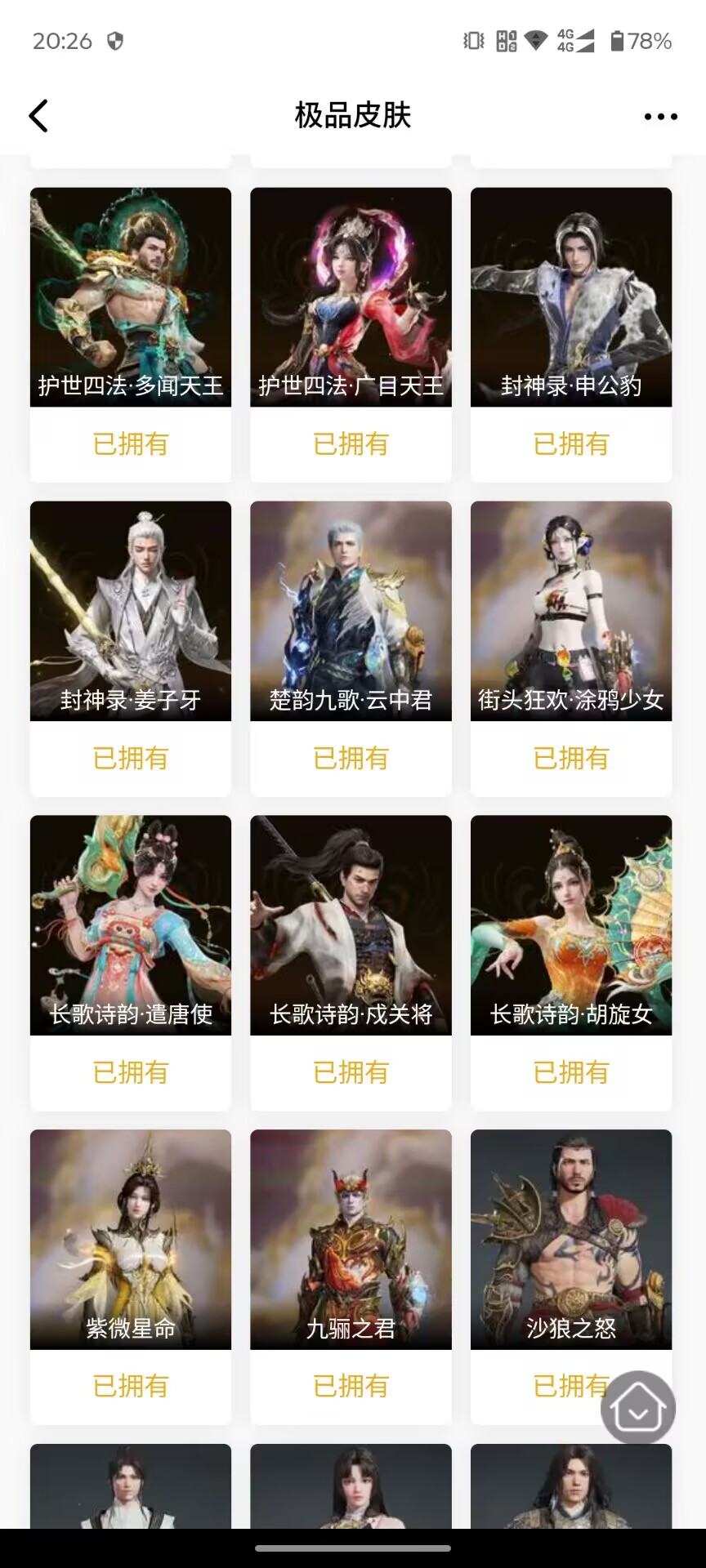
Task: Tap 已拥有 under 封神录·姜子牙
Action: [x=130, y=759]
